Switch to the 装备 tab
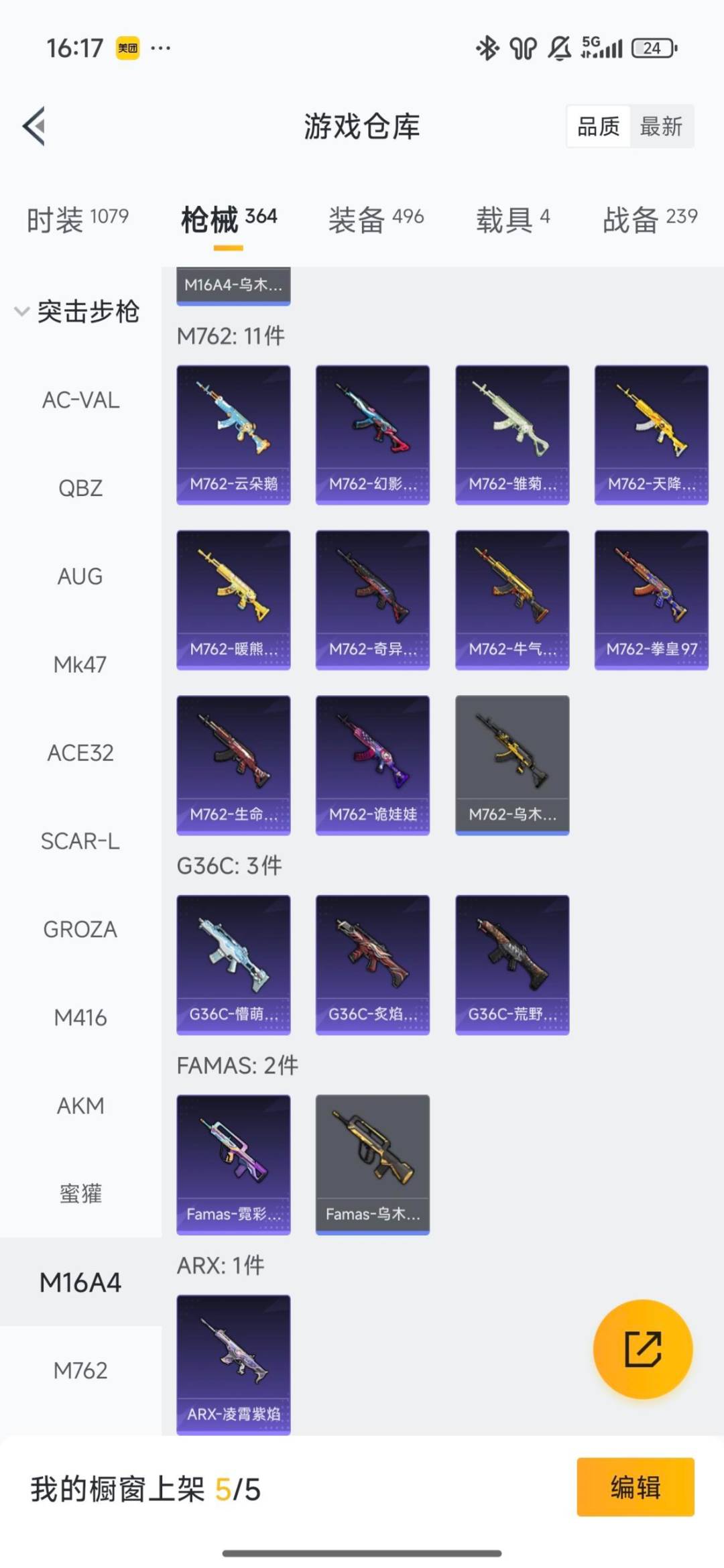 pos(375,219)
